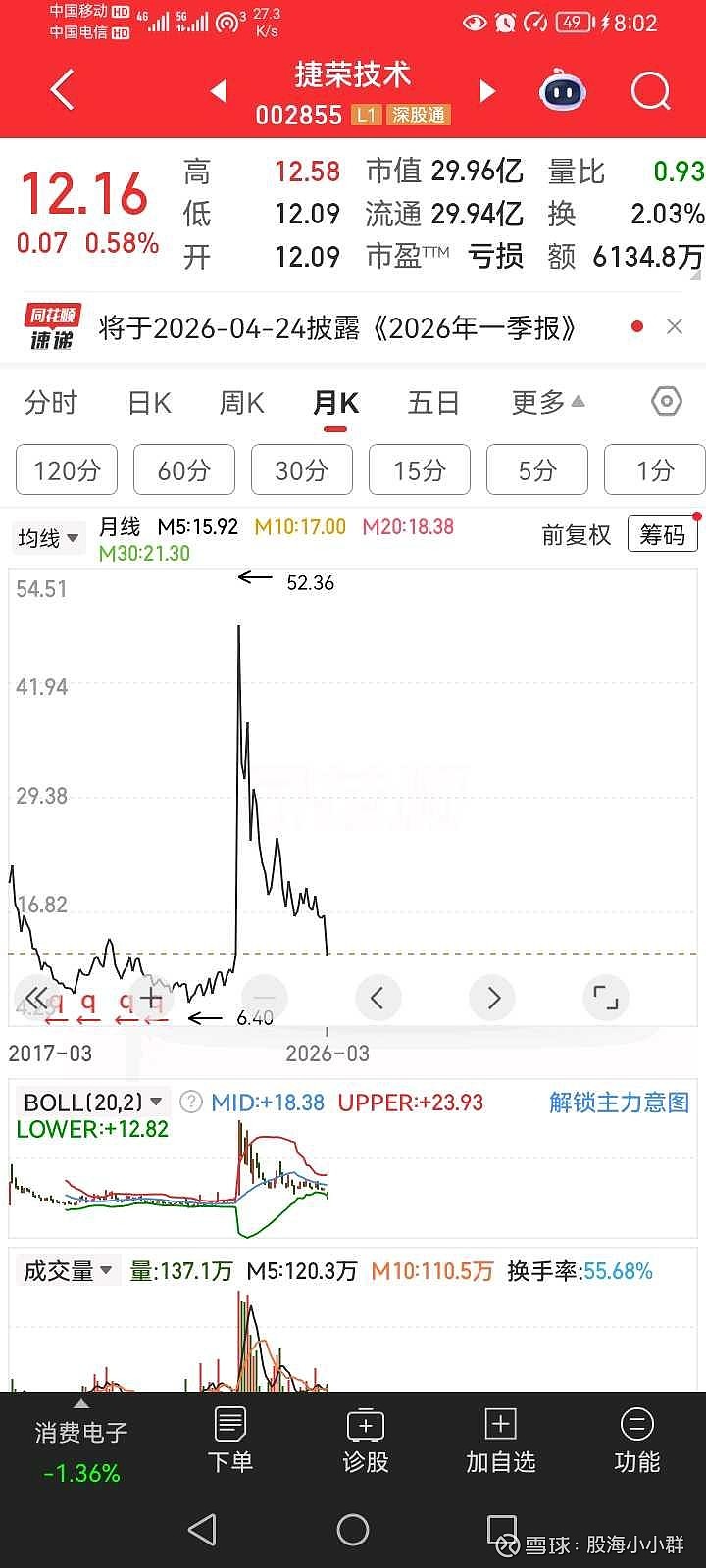706x1568 pixels.
Task: Select the 60分 period chip
Action: 184,470
